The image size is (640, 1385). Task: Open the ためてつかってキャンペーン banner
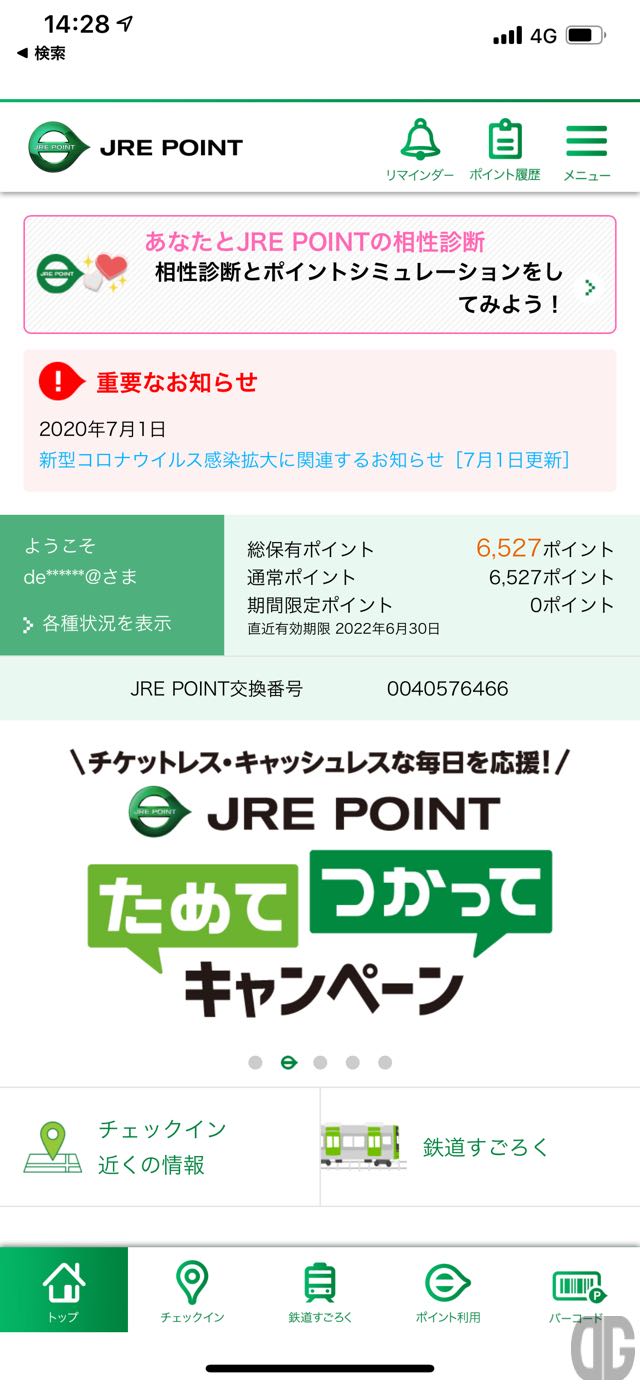[320, 885]
